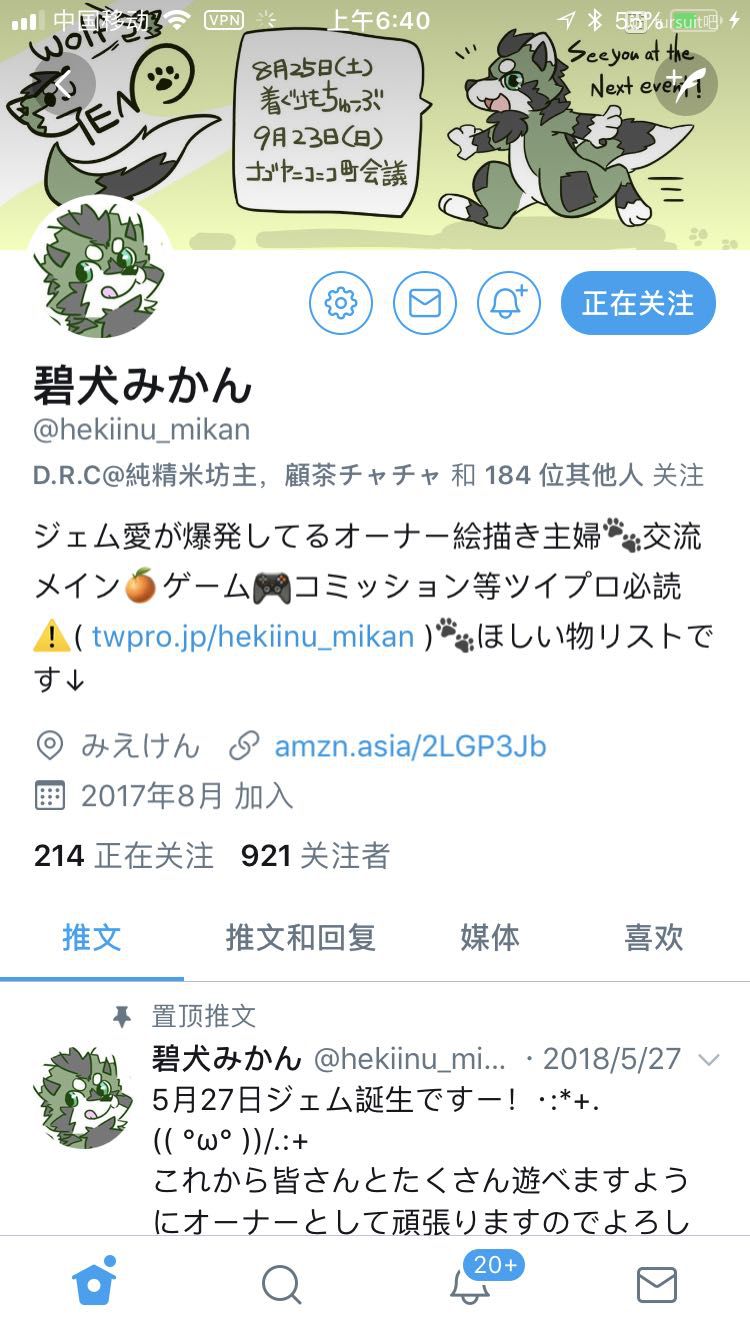The image size is (750, 1334).
Task: Open the messages tab in bottom bar
Action: point(656,1285)
